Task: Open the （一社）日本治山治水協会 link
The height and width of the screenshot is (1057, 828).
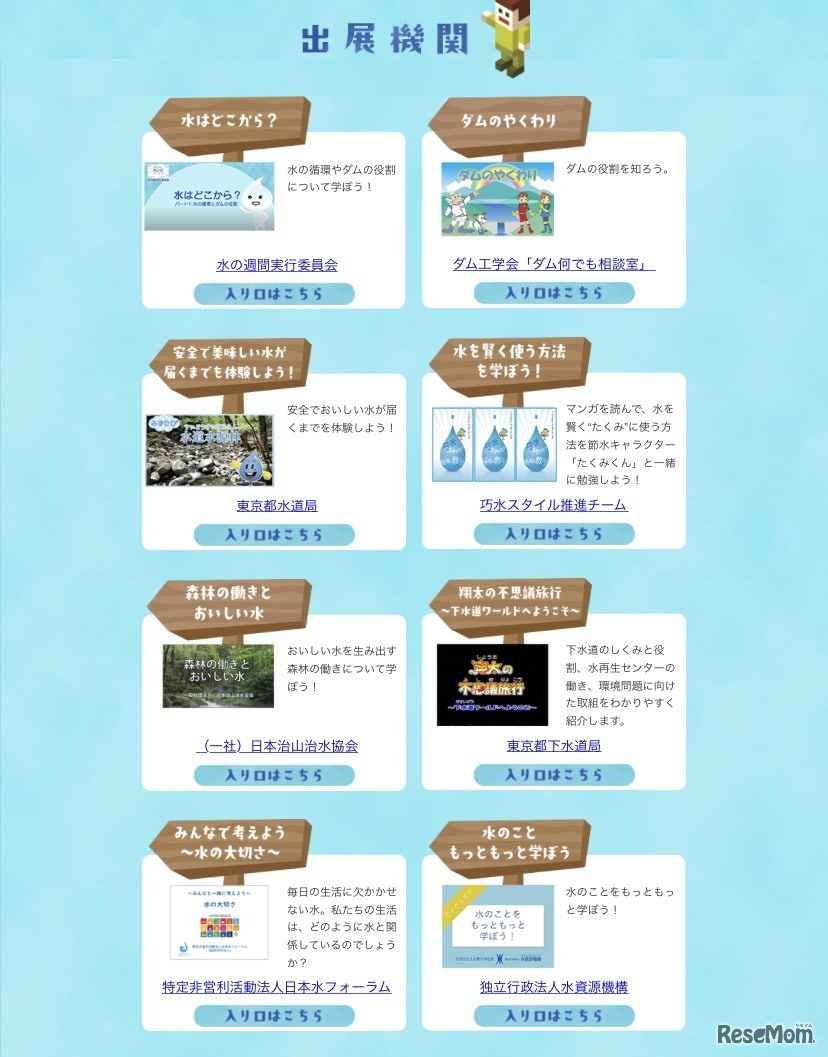Action: pyautogui.click(x=277, y=746)
